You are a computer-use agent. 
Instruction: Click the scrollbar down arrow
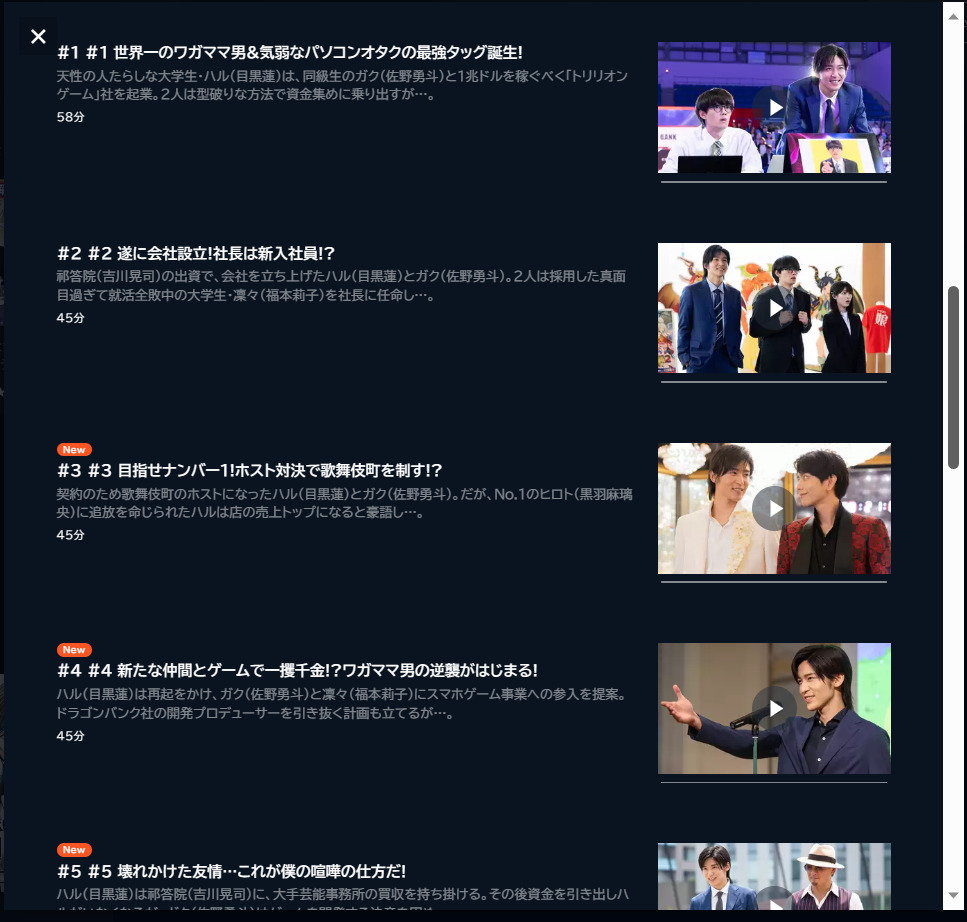[953, 895]
